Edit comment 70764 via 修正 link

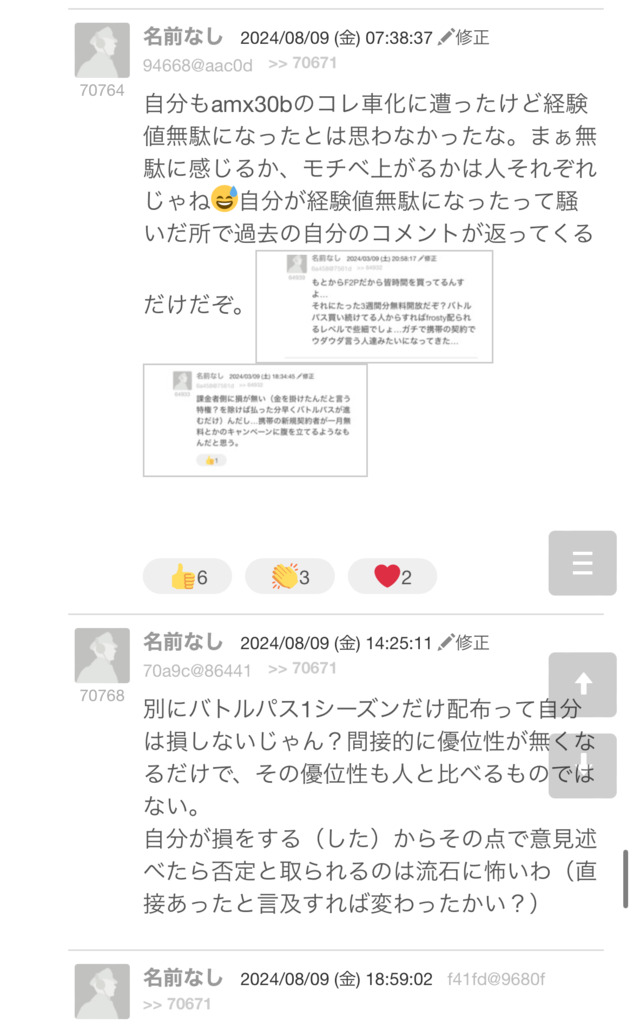[464, 38]
